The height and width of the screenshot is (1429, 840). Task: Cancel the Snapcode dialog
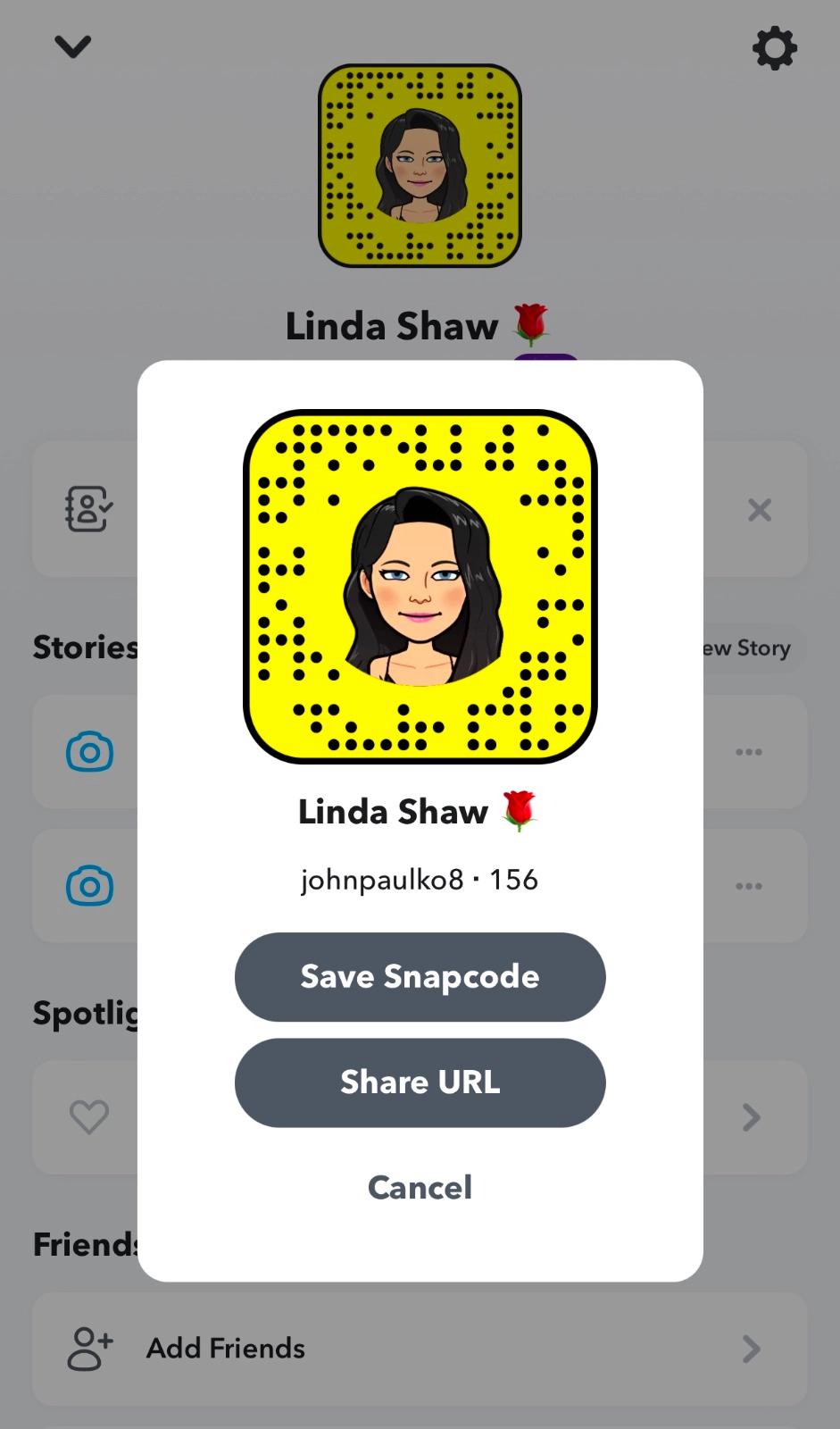coord(420,1187)
